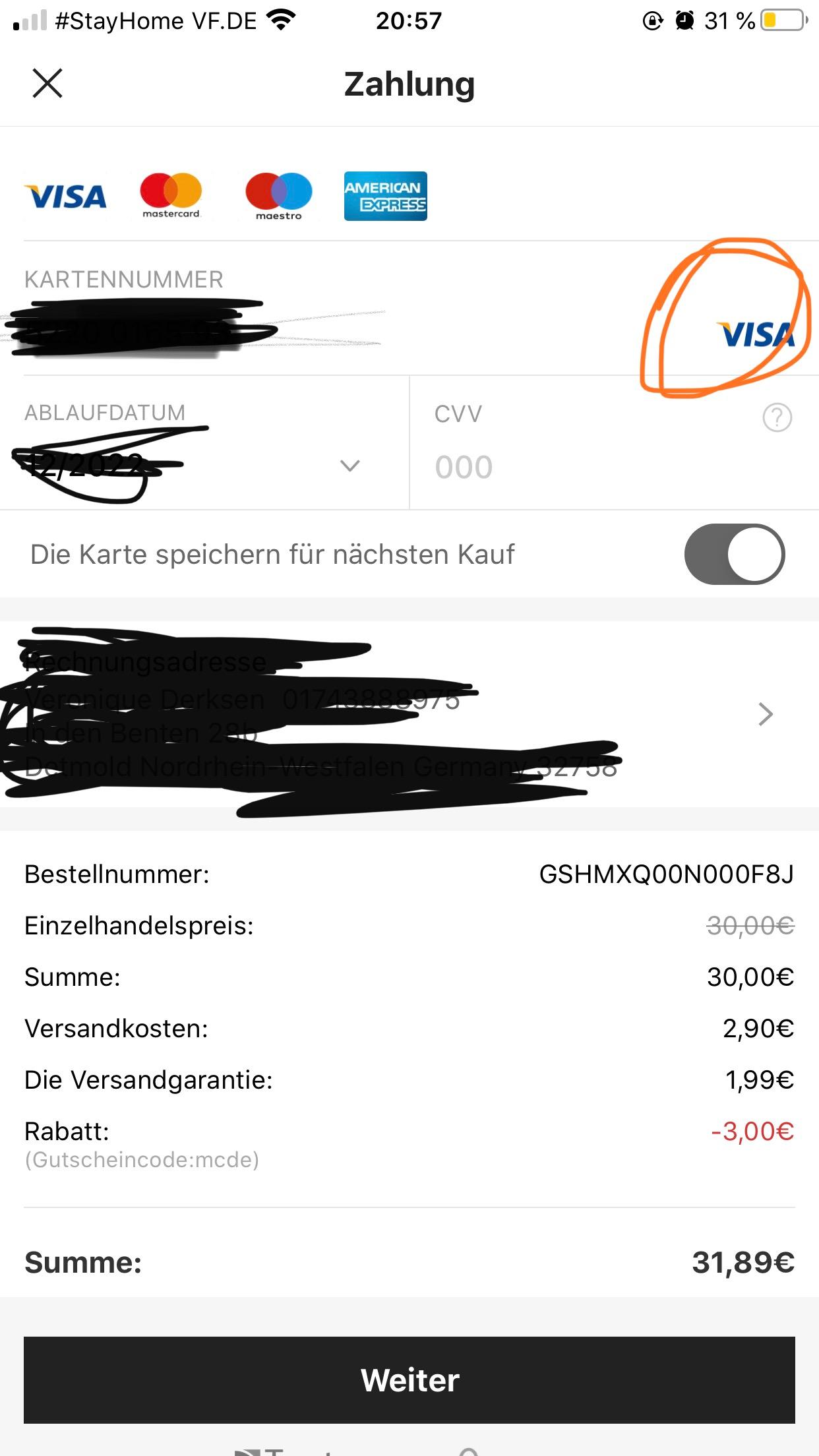Close the Zahlung payment screen
Screen dimensions: 819x1456
(x=47, y=83)
